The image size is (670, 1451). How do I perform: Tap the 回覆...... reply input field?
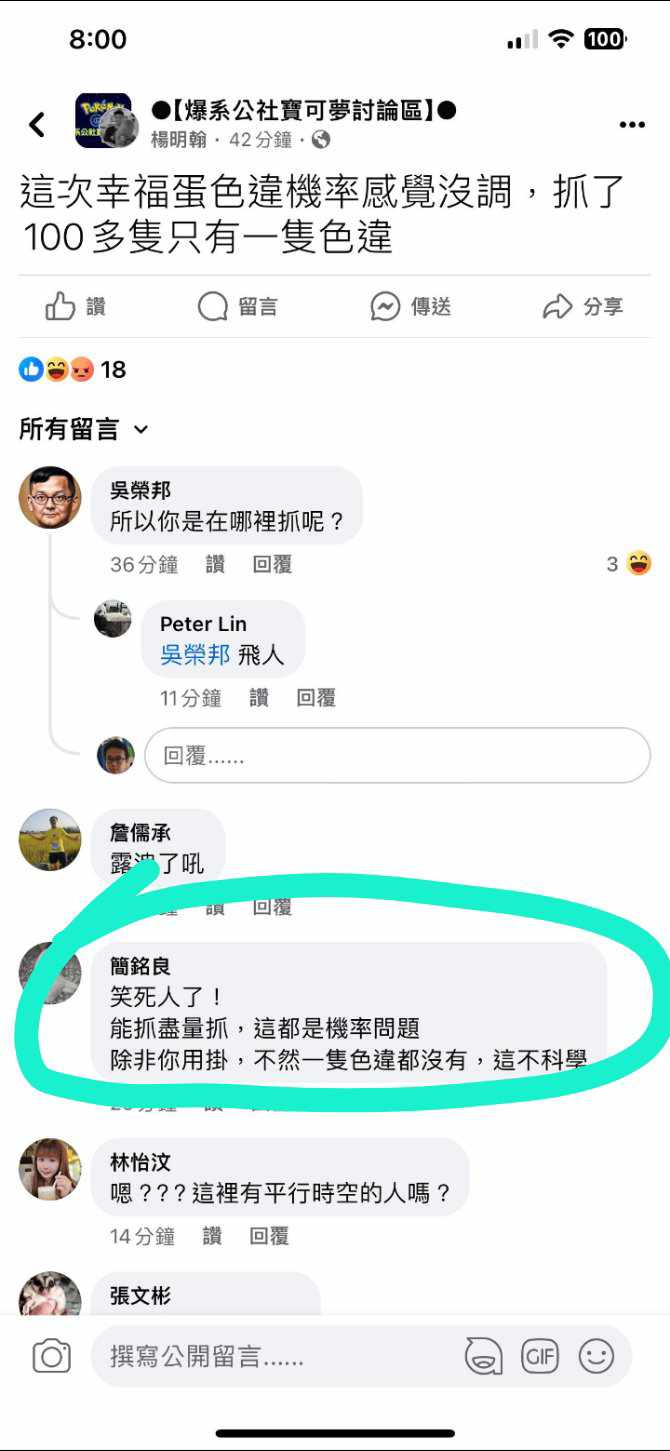[x=397, y=756]
